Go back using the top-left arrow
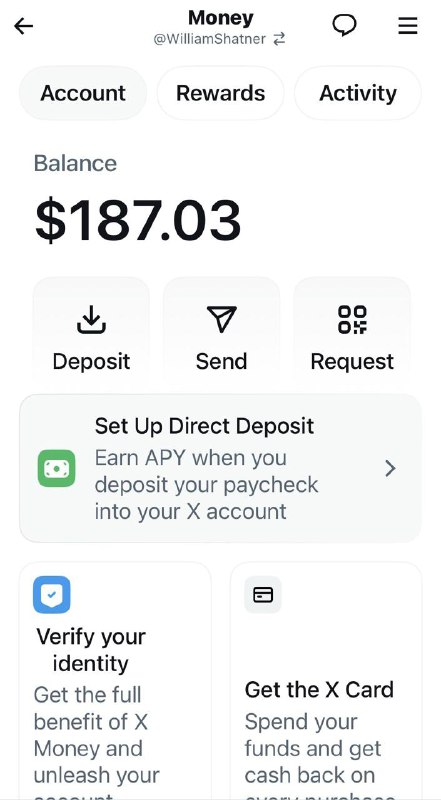Screen dimensions: 441x800 [x=23, y=26]
